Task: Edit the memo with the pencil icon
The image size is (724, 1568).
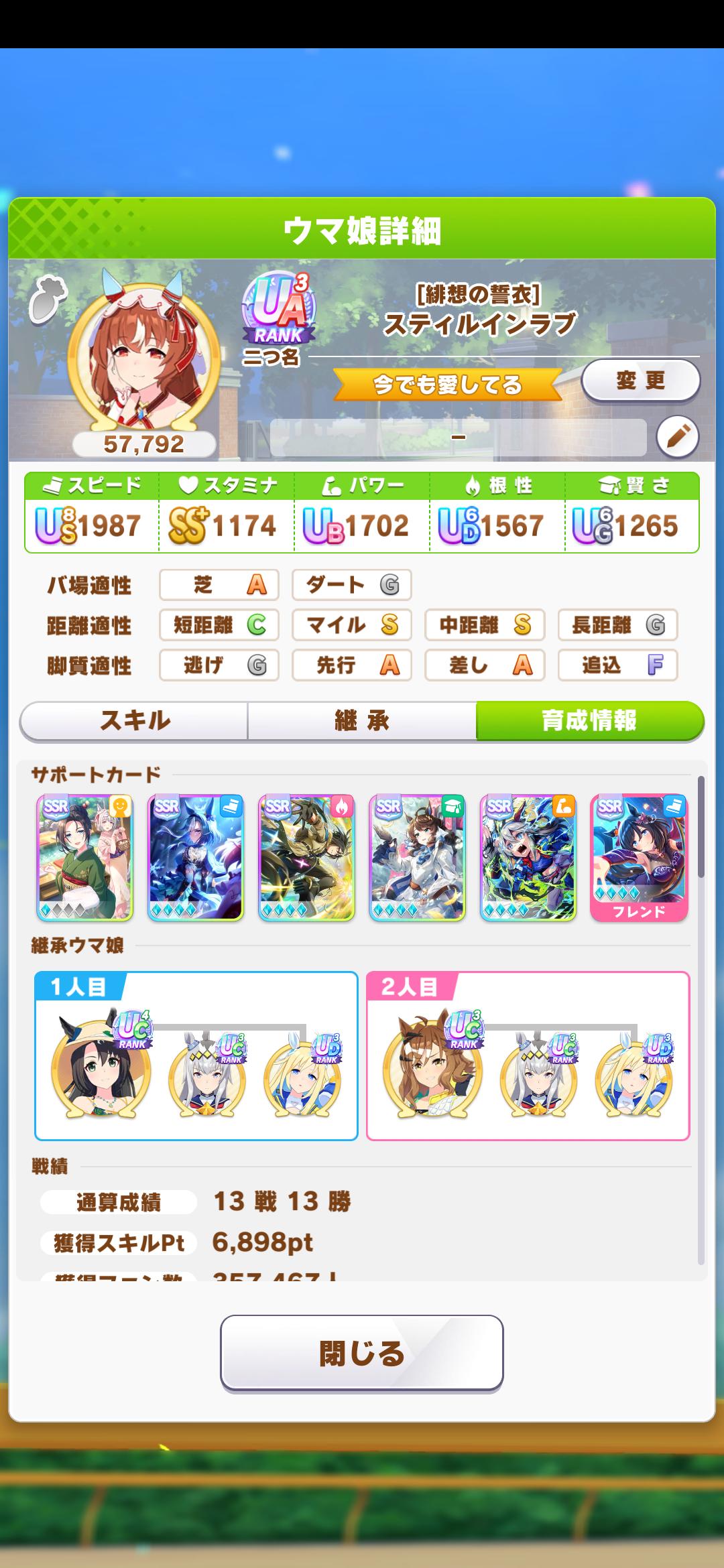Action: 677,437
